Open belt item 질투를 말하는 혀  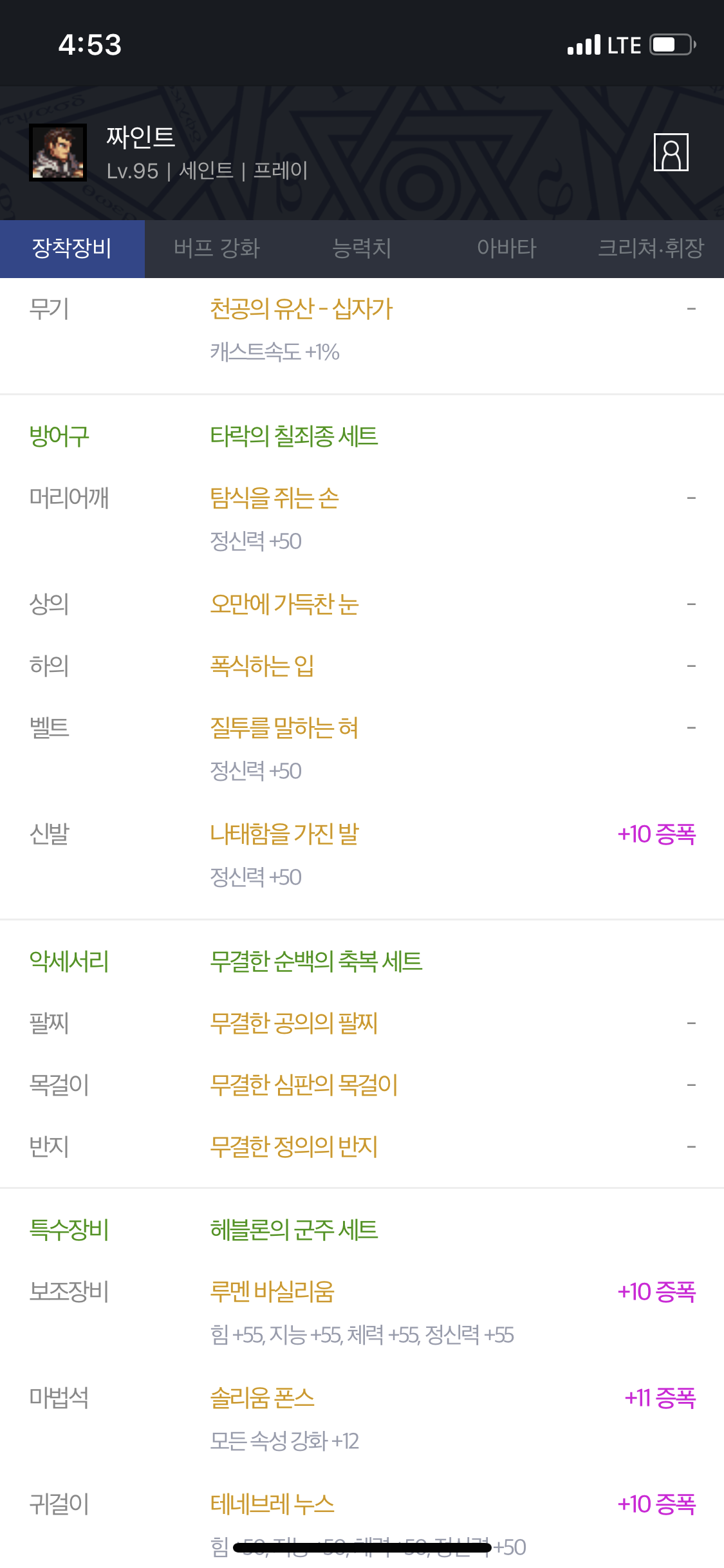click(284, 728)
